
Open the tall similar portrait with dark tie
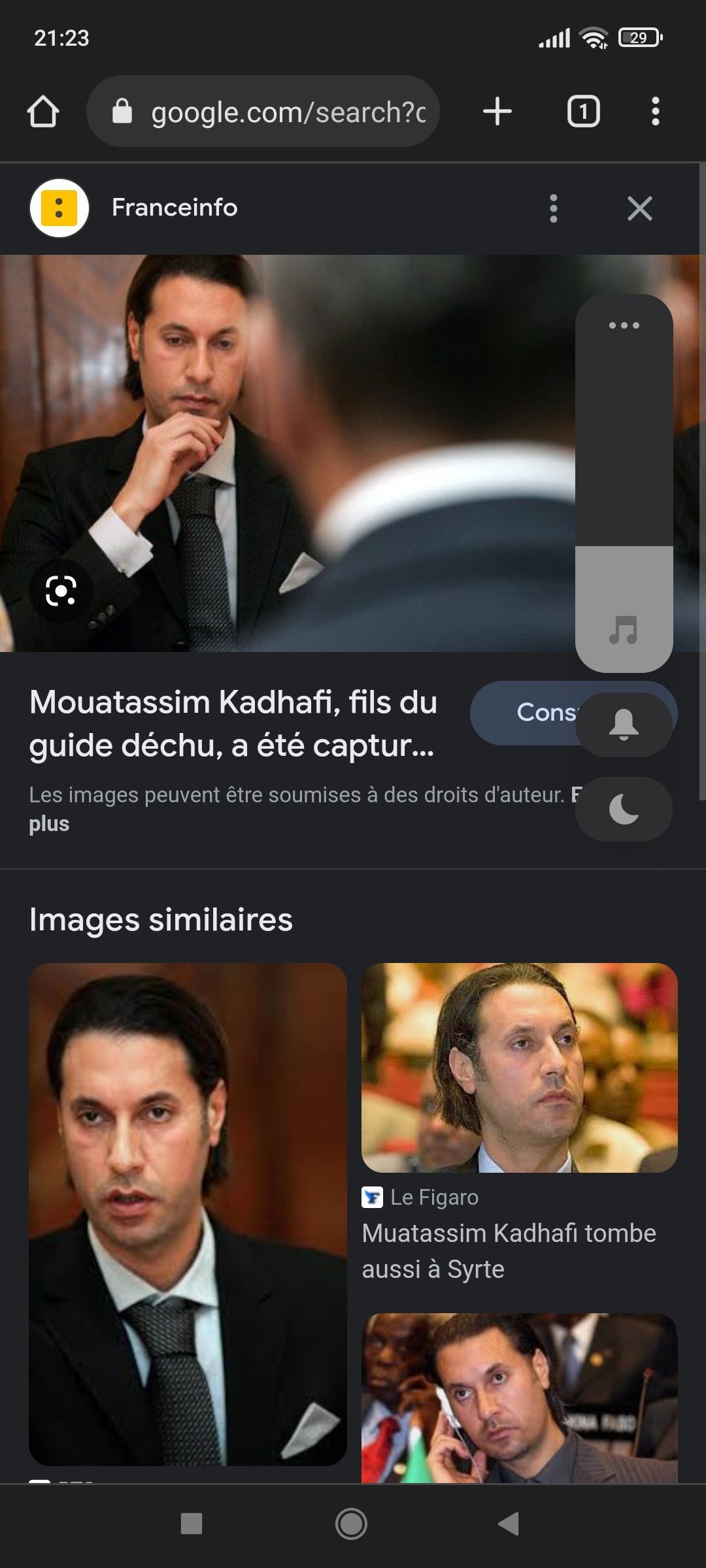pyautogui.click(x=188, y=1214)
